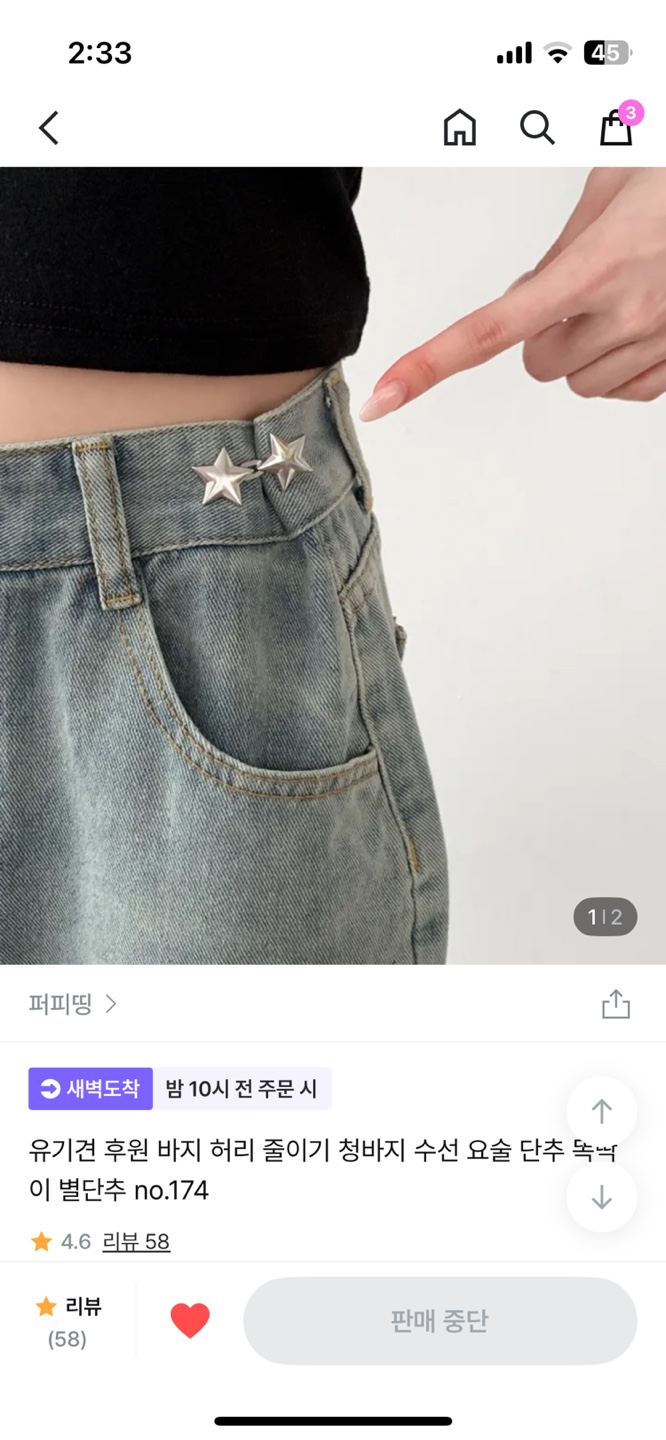Toggle the red heart wishlist icon
The image size is (666, 1440).
point(190,1321)
